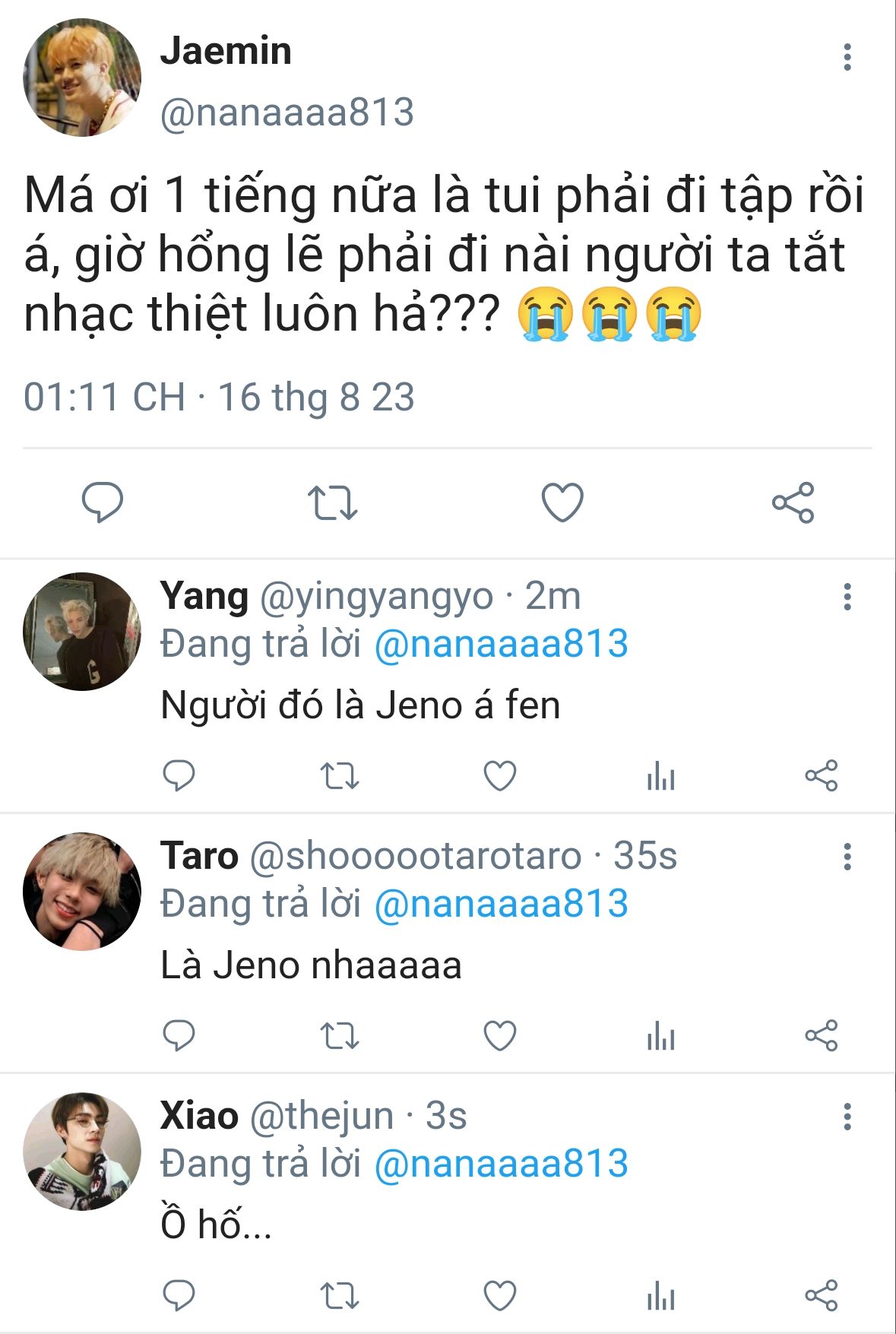Open more options on Yang's reply

847,597
